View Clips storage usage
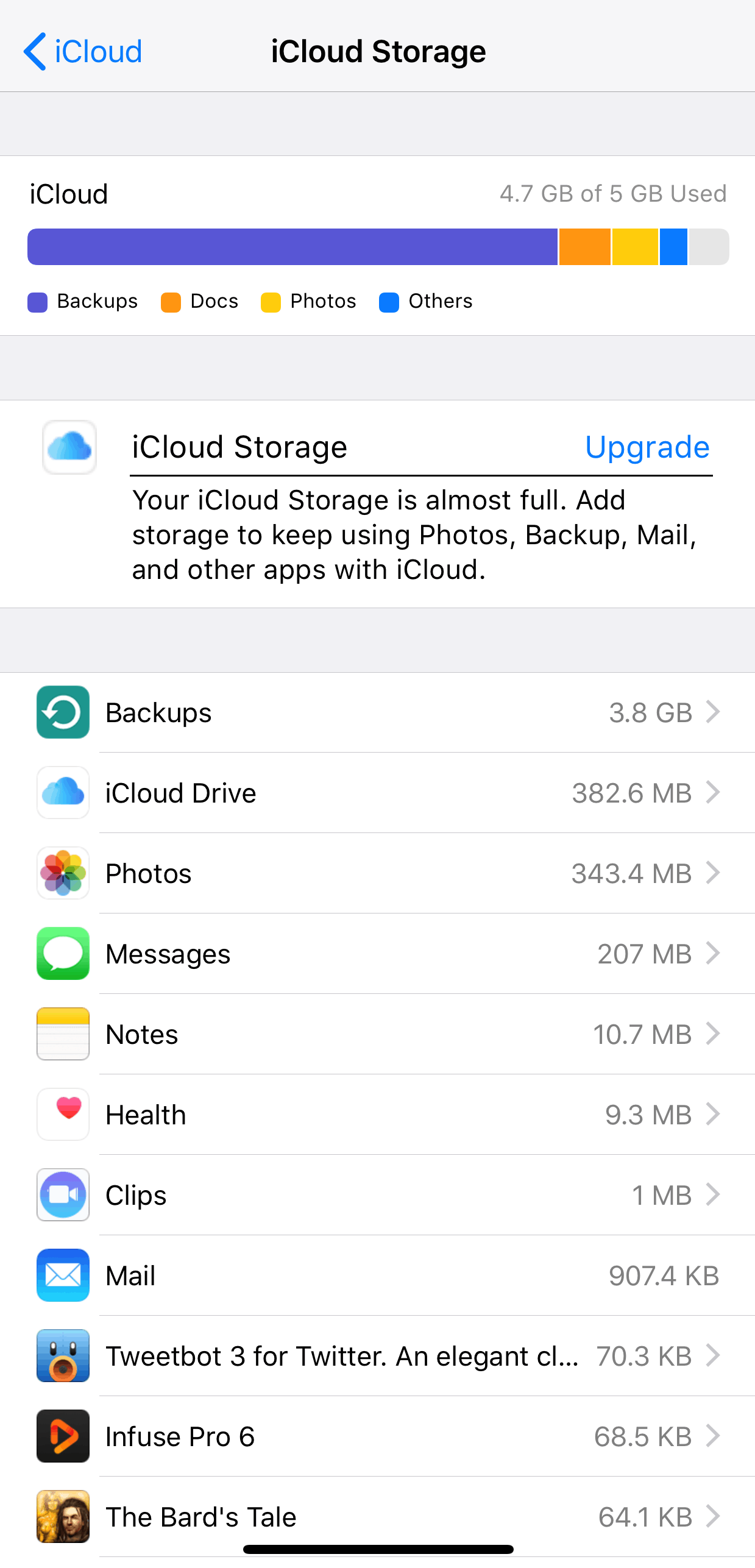 [x=378, y=1195]
